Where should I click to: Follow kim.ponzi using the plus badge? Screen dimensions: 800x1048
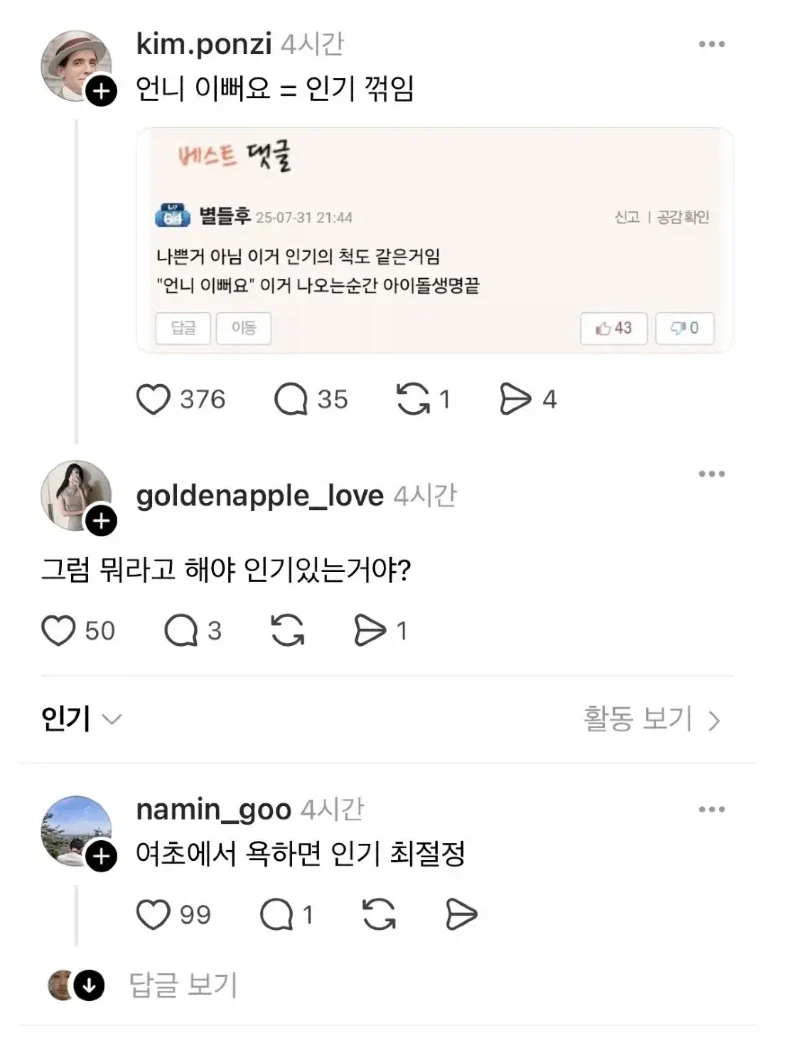[x=99, y=92]
